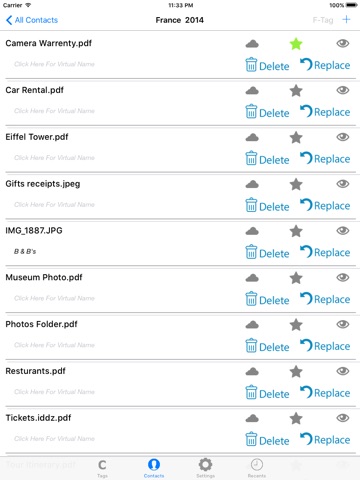This screenshot has height=480, width=360.
Task: View Tickets.iddz.pdf using eye icon
Action: pyautogui.click(x=343, y=418)
